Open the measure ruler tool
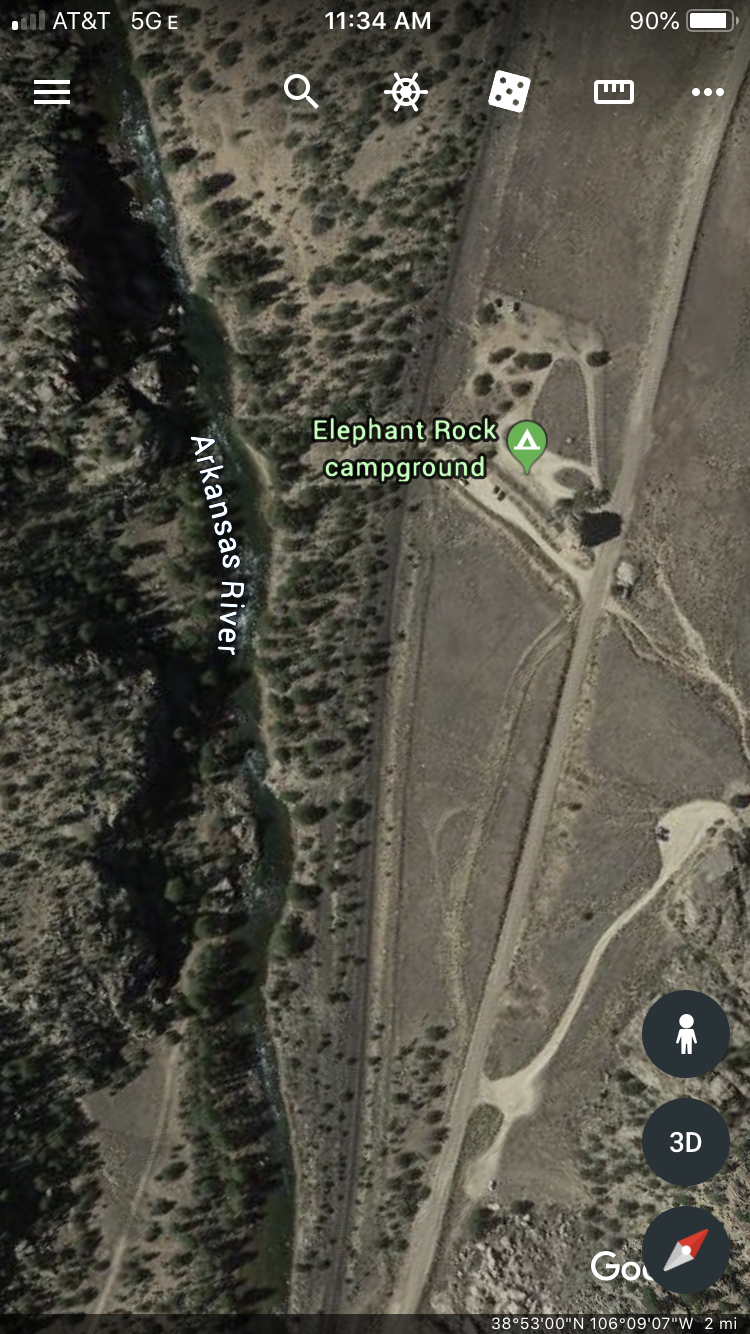The height and width of the screenshot is (1334, 750). [x=614, y=92]
